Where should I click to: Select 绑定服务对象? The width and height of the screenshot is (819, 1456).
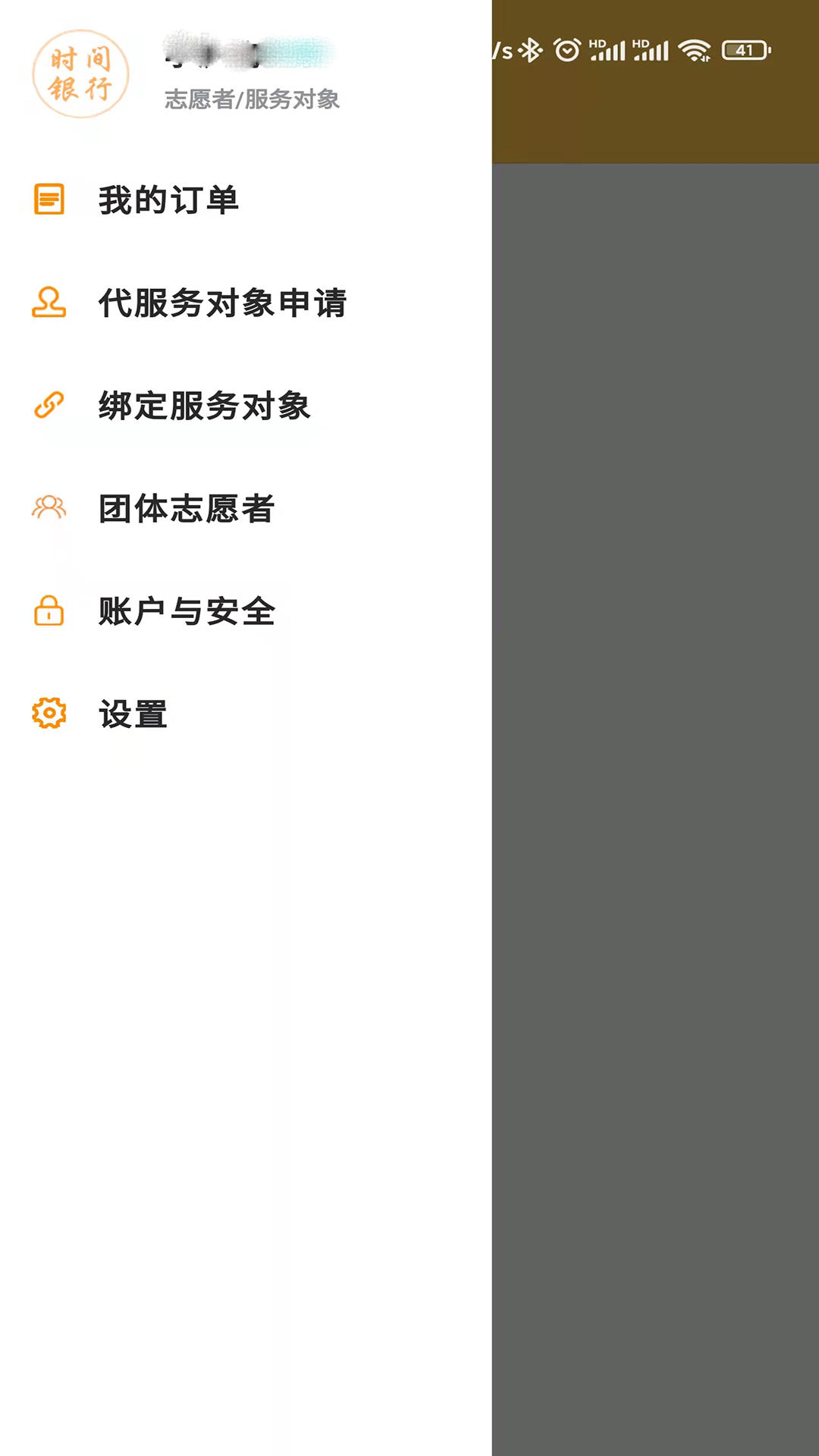(x=246, y=406)
